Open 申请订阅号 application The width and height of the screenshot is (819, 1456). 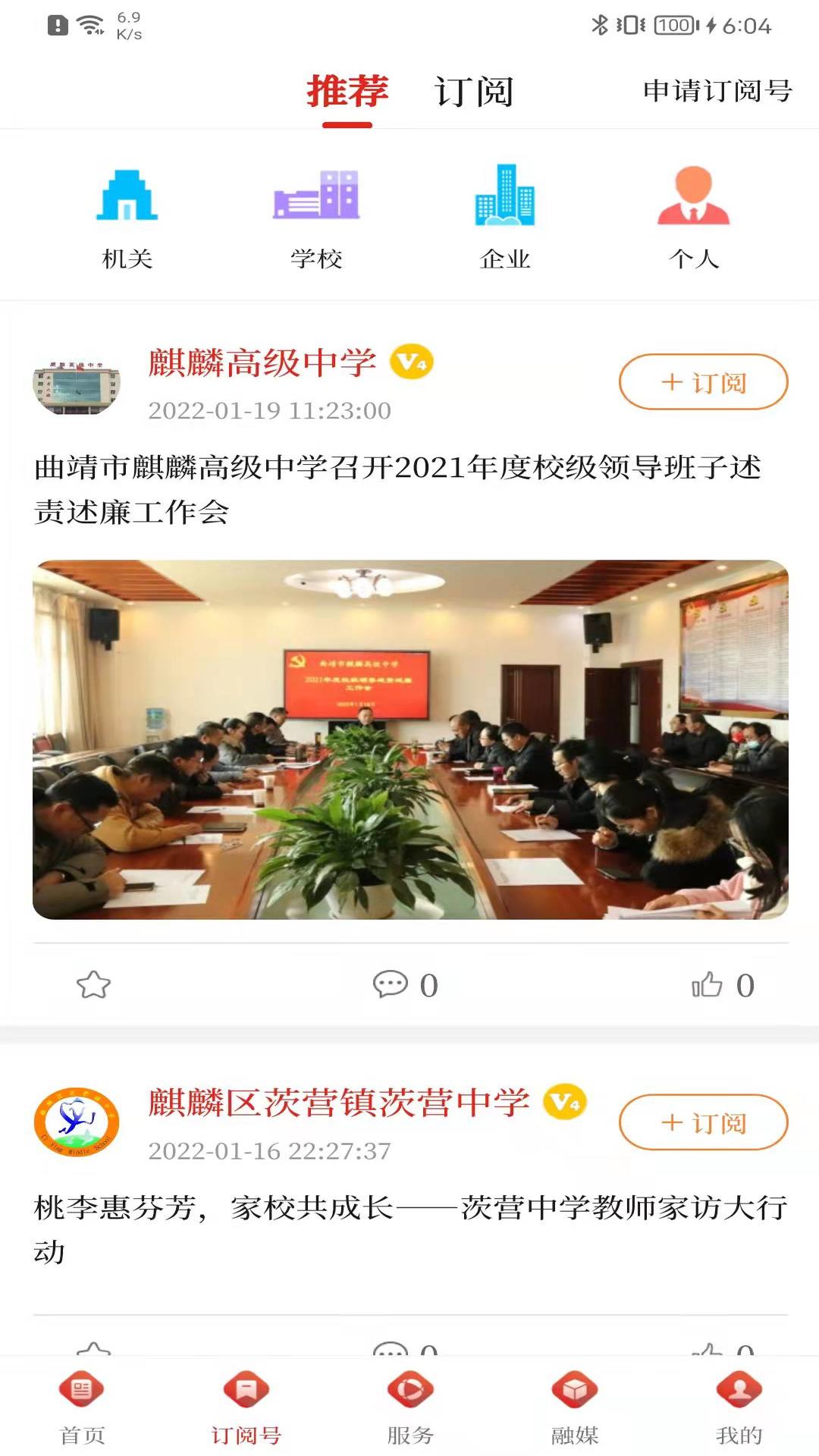point(717,91)
